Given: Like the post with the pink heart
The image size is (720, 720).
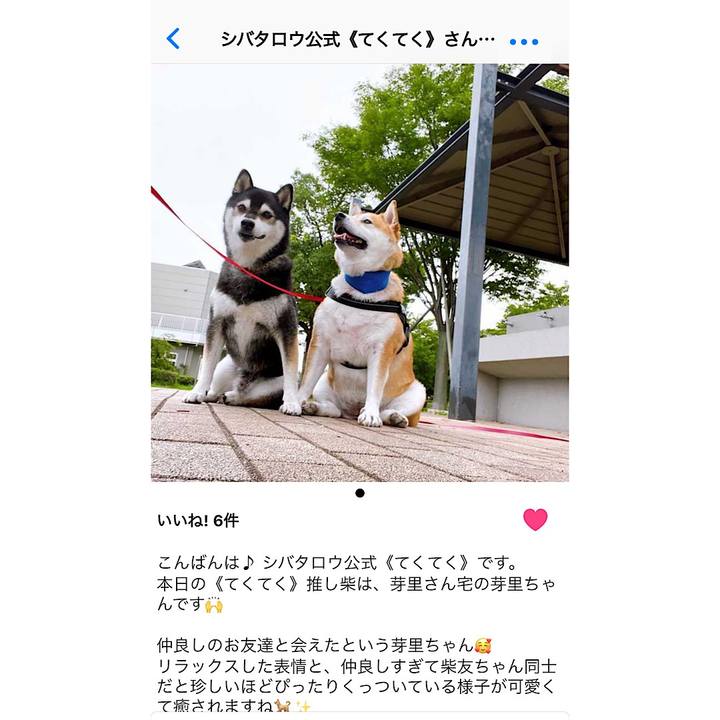Looking at the screenshot, I should point(535,519).
